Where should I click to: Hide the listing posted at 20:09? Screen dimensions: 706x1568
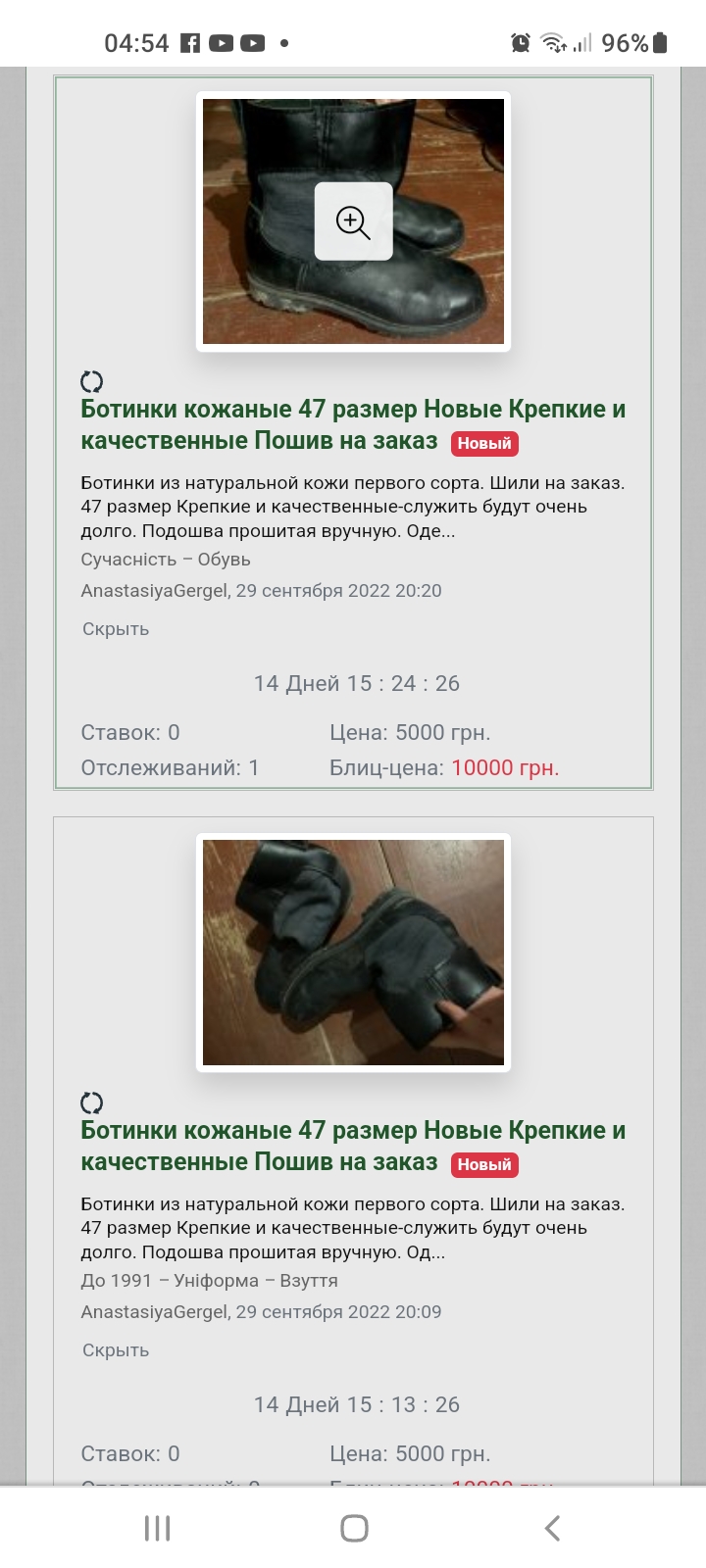tap(116, 1350)
